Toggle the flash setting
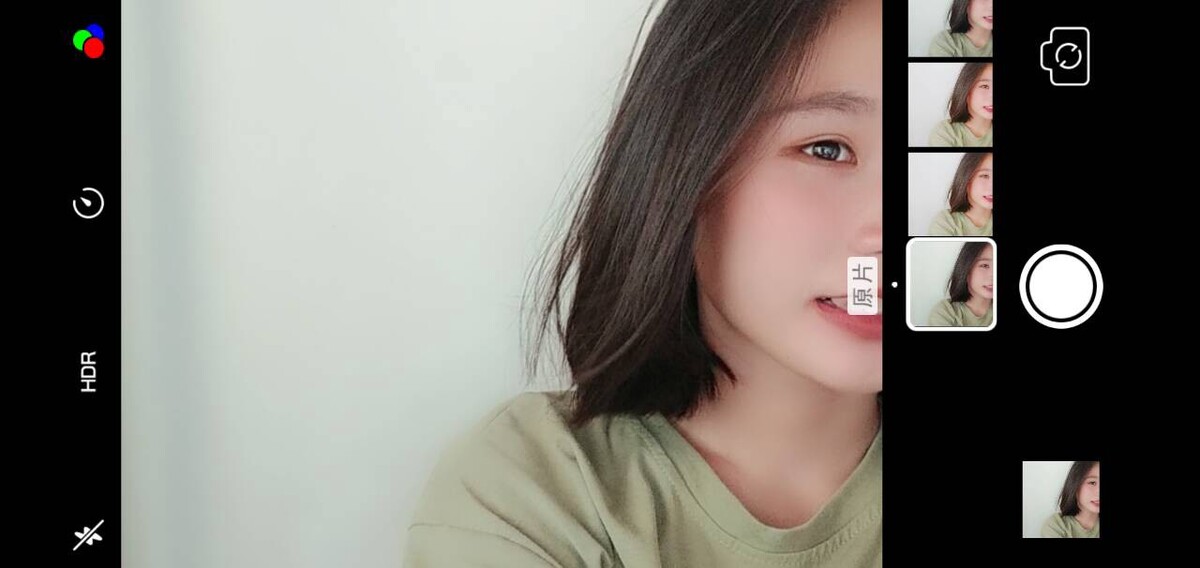 (88, 535)
